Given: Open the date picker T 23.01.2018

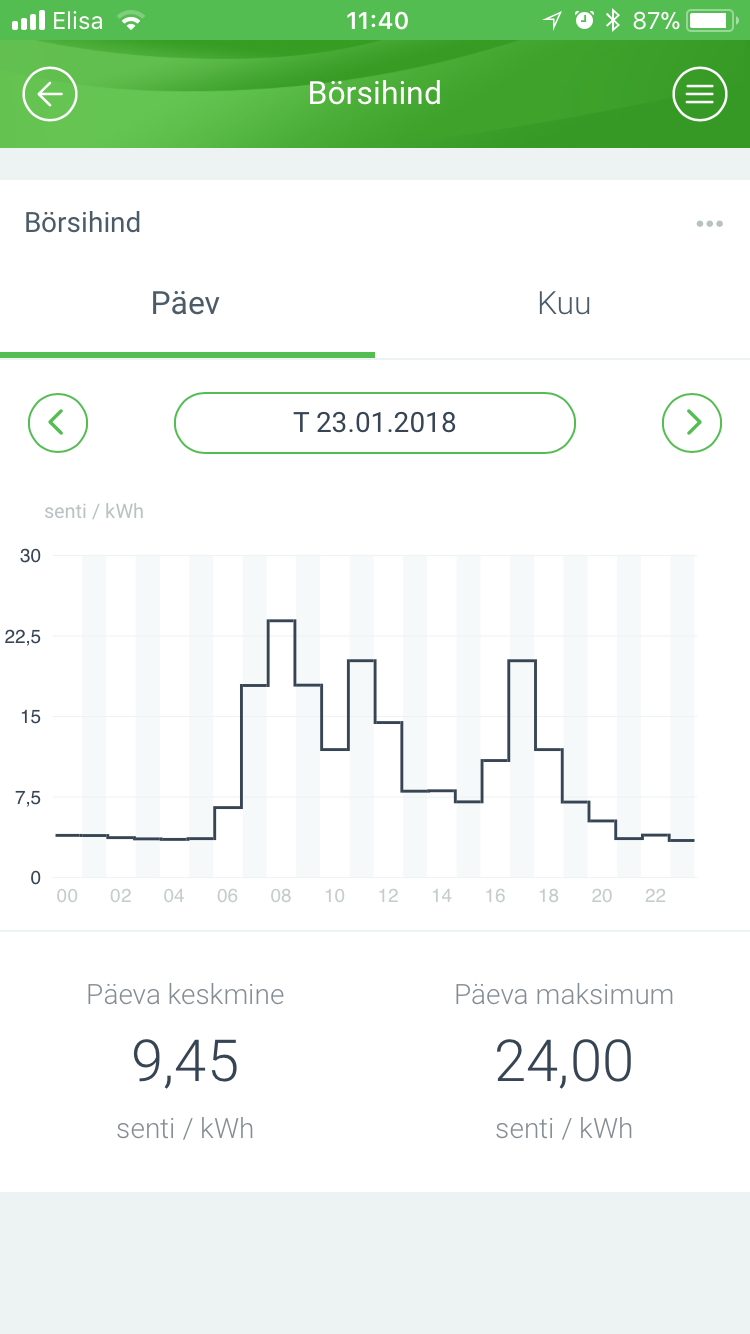Looking at the screenshot, I should point(375,423).
